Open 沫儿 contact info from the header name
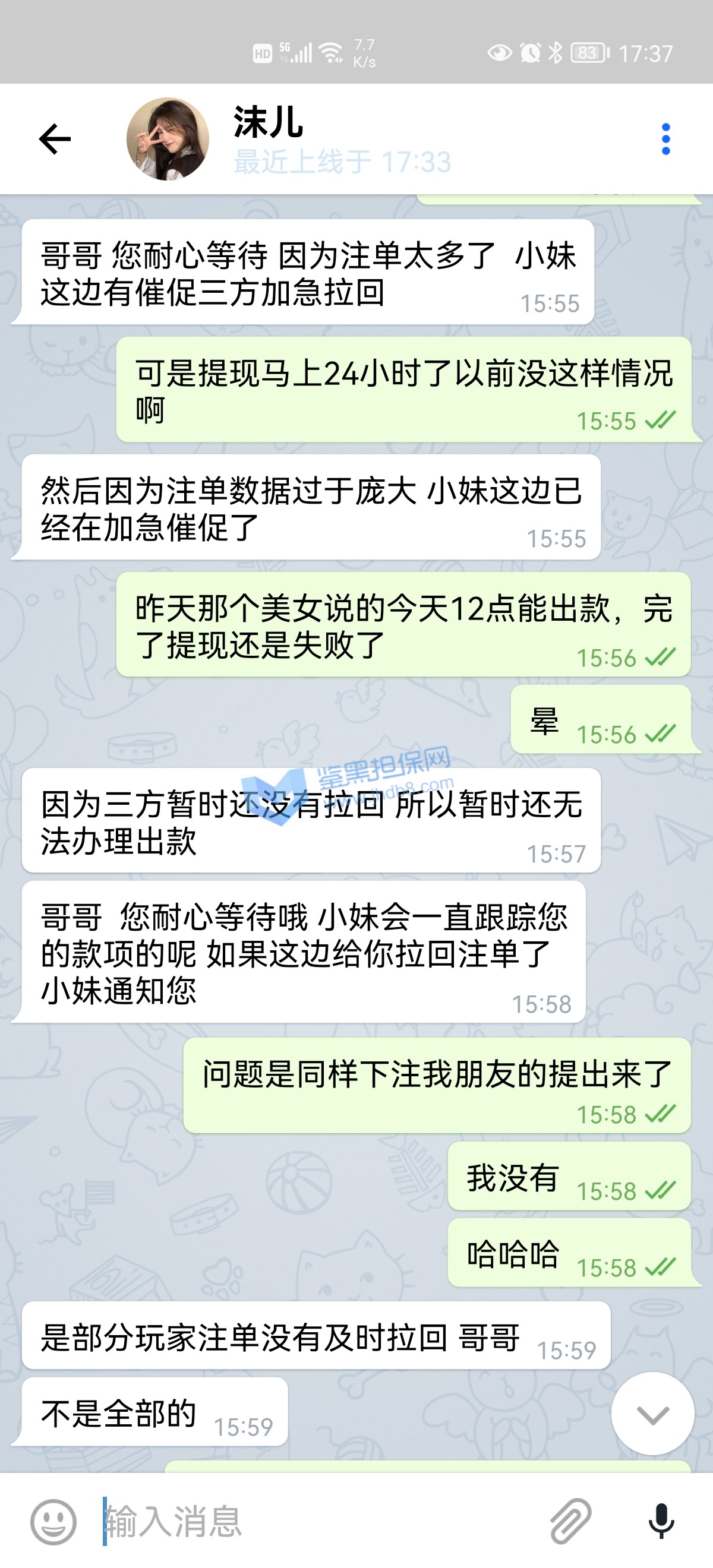Image resolution: width=713 pixels, height=1568 pixels. 269,122
